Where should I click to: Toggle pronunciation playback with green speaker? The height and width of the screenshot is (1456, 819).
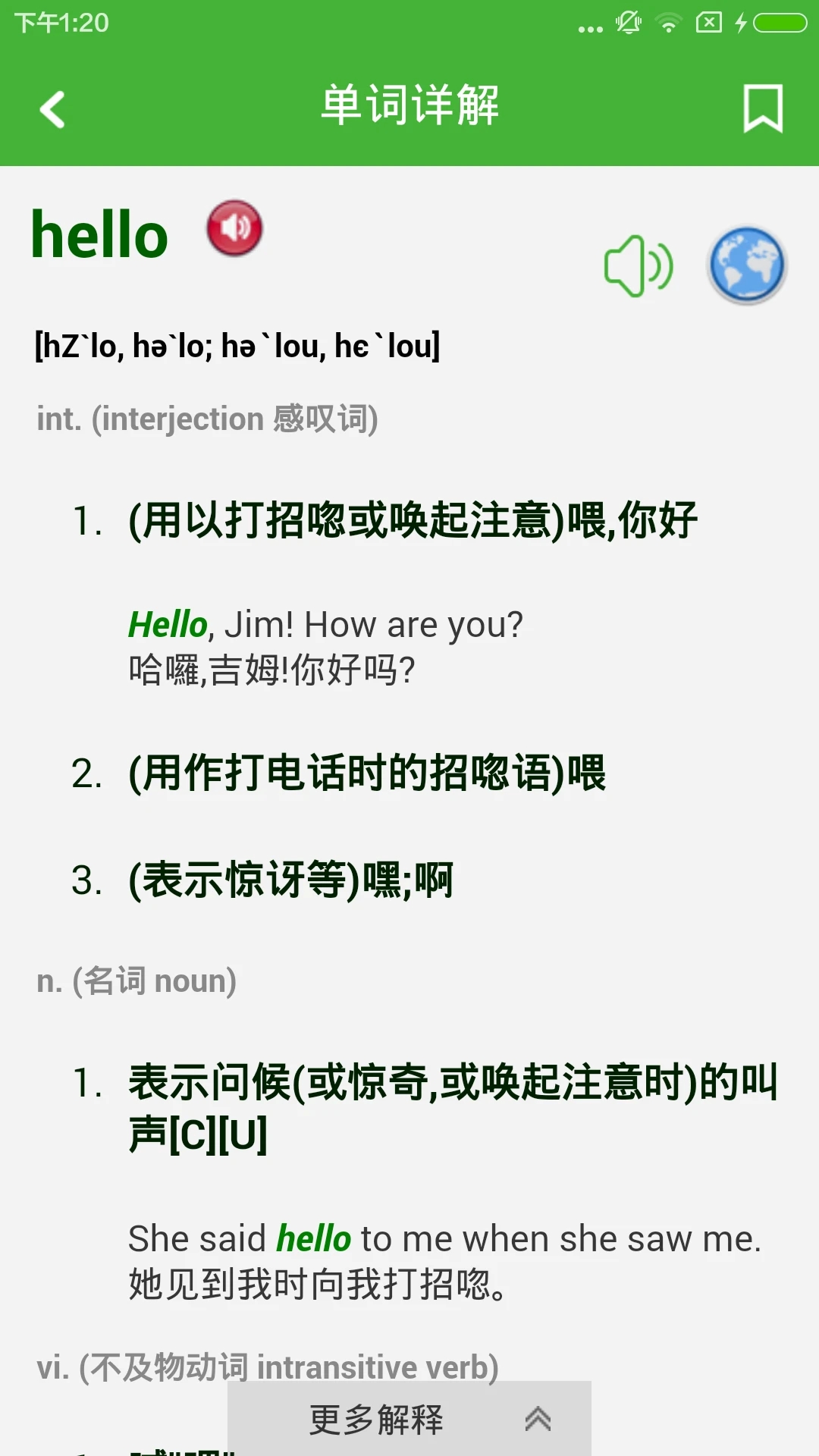639,267
